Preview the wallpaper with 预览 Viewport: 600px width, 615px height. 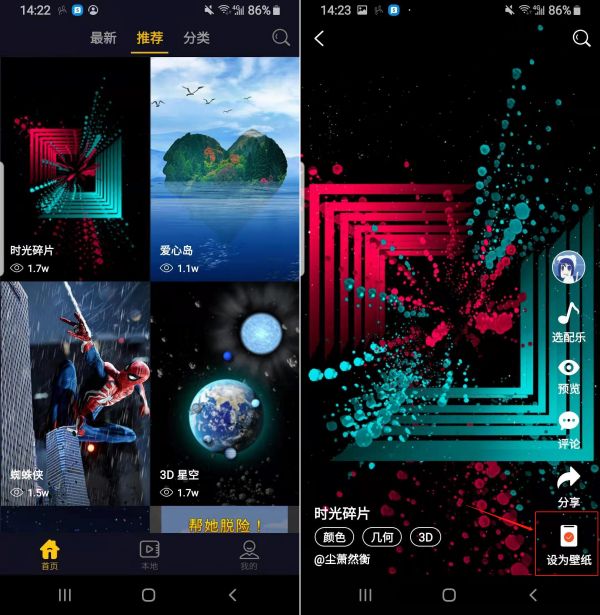568,374
